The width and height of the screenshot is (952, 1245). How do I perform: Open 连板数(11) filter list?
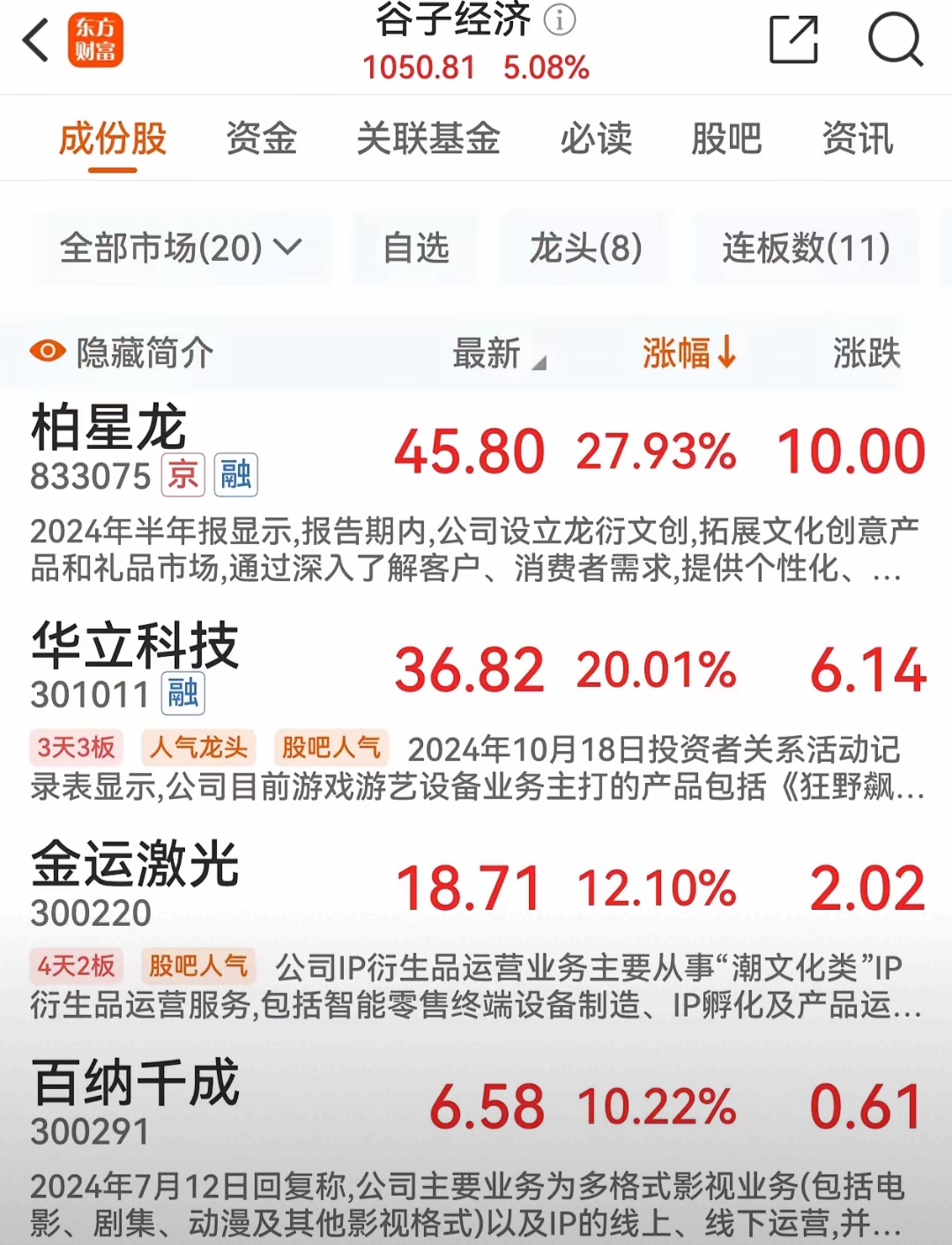(803, 249)
